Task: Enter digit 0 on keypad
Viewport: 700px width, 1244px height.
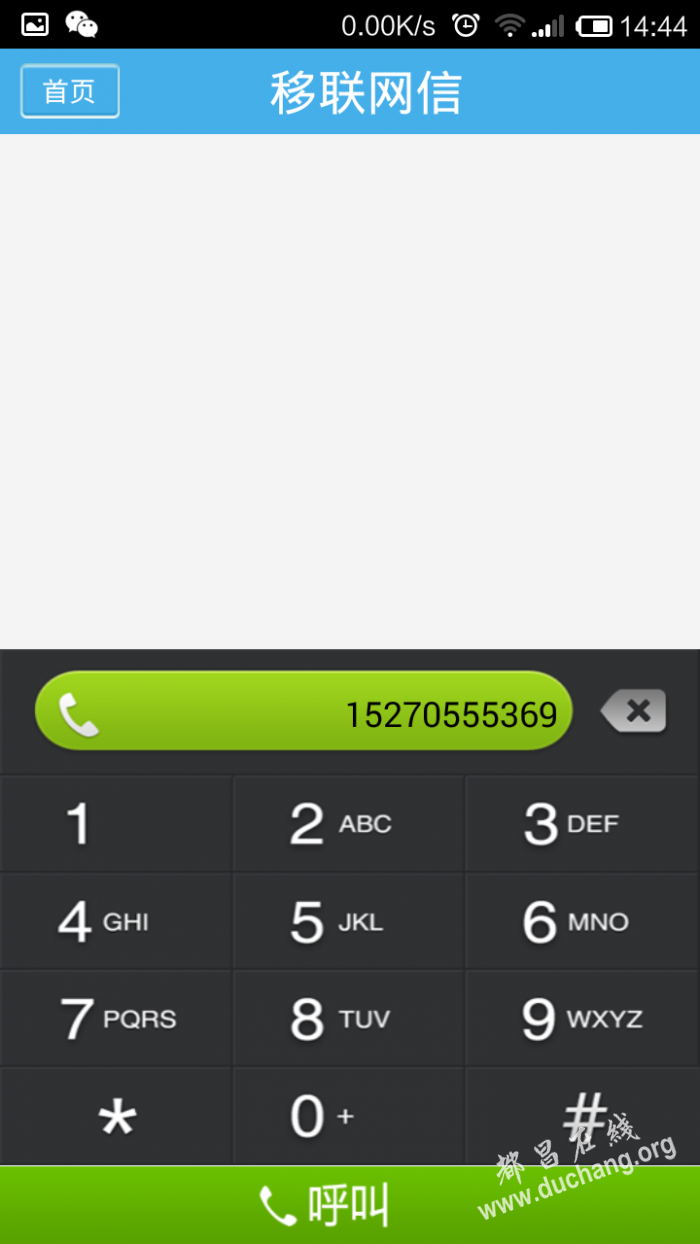Action: tap(349, 1116)
